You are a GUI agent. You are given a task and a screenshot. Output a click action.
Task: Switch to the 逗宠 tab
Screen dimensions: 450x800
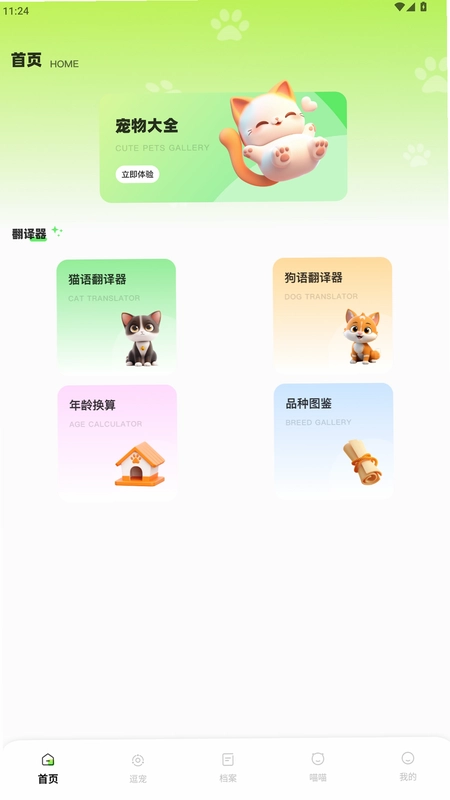(x=138, y=768)
